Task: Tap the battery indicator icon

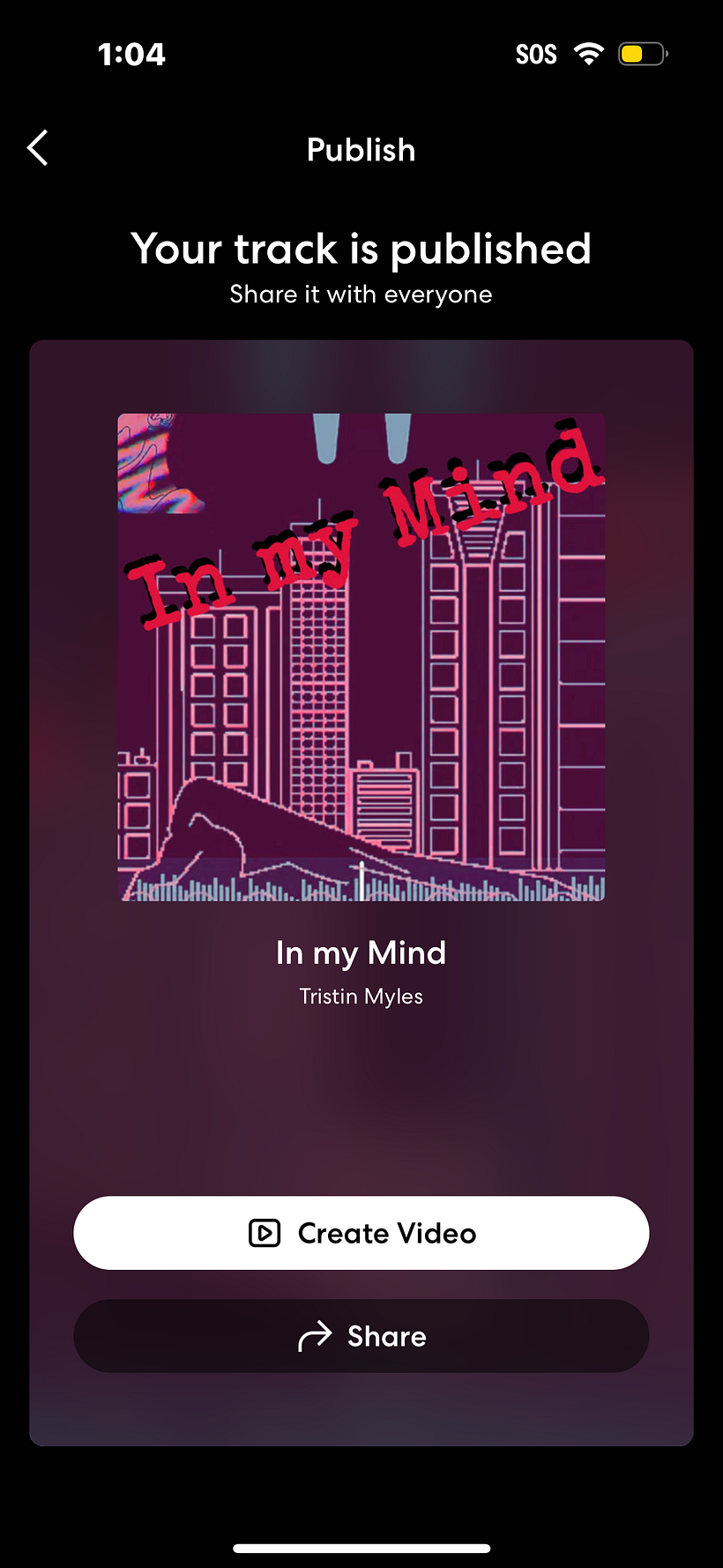Action: click(x=641, y=53)
